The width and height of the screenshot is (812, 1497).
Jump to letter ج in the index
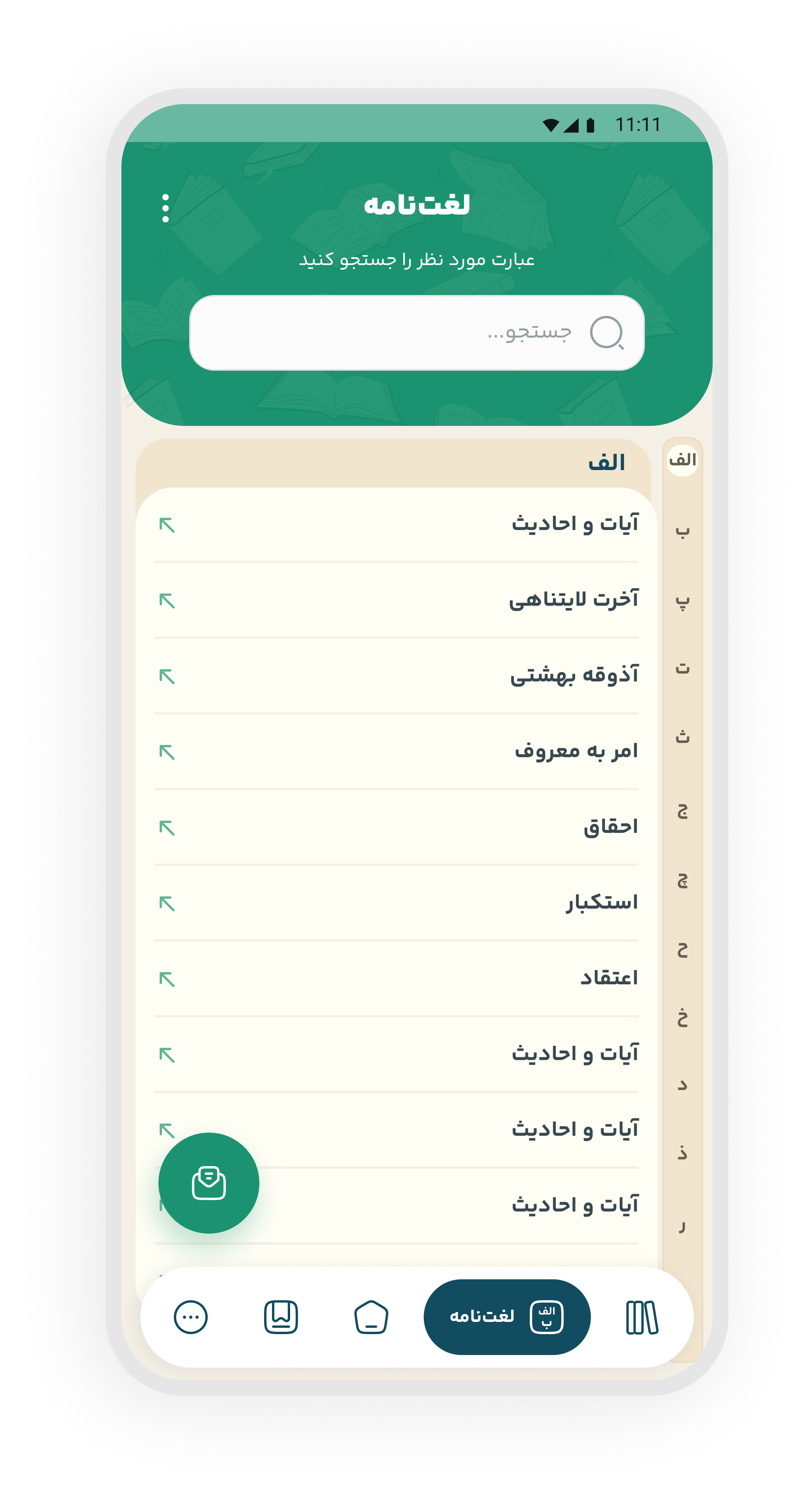[682, 811]
